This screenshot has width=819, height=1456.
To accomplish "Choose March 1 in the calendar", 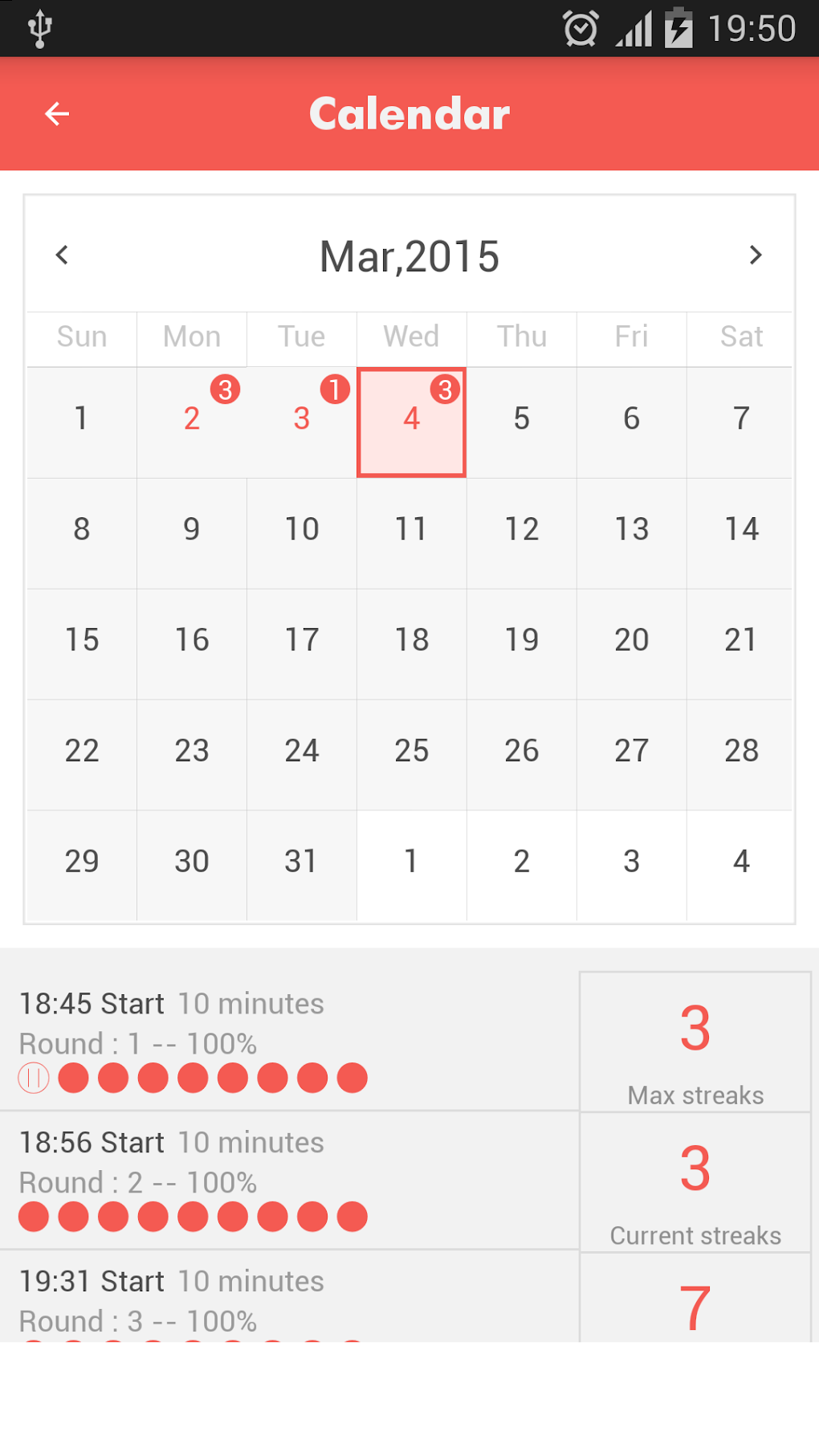I will click(82, 423).
